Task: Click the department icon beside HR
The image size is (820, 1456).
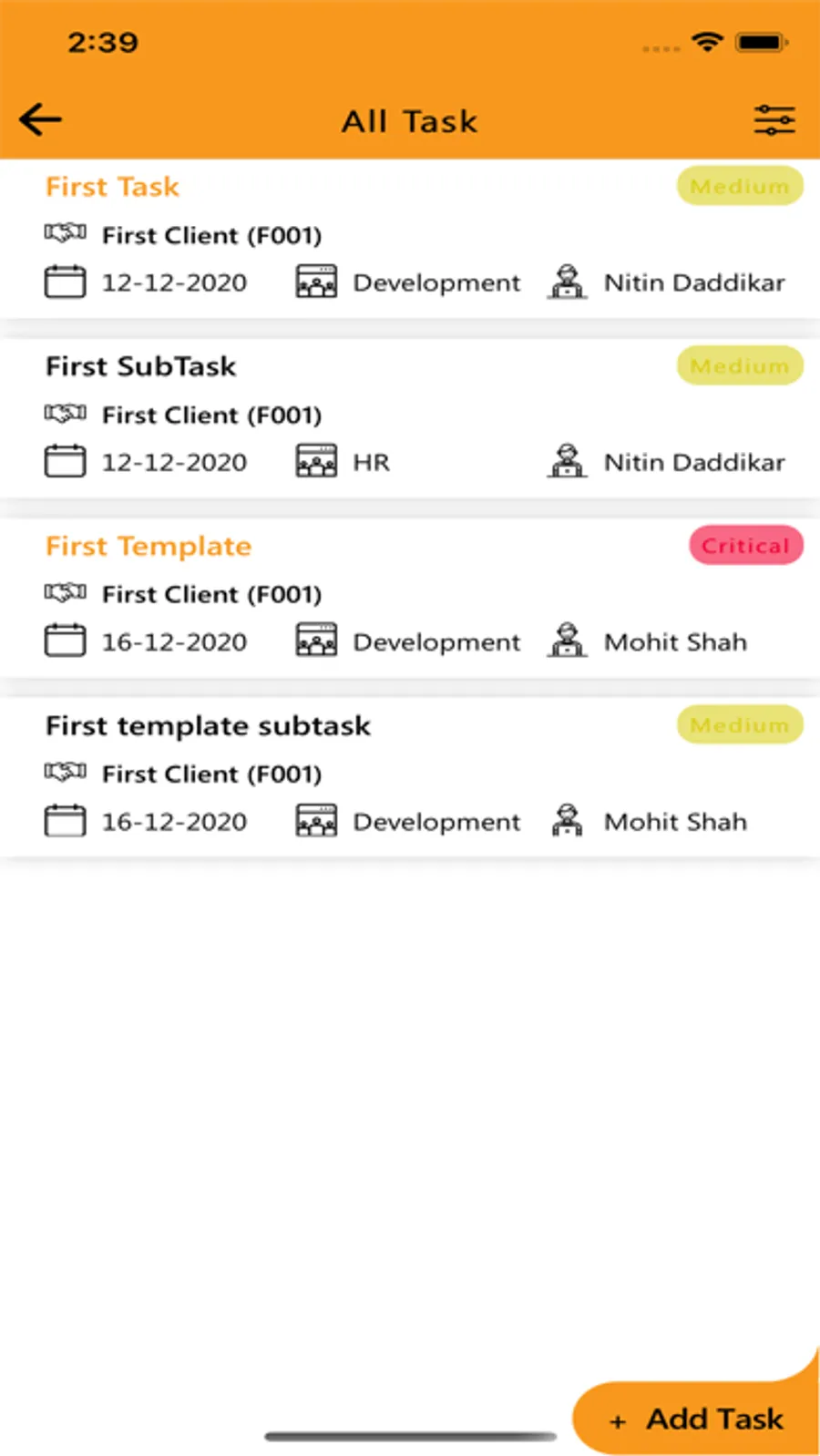Action: coord(316,461)
